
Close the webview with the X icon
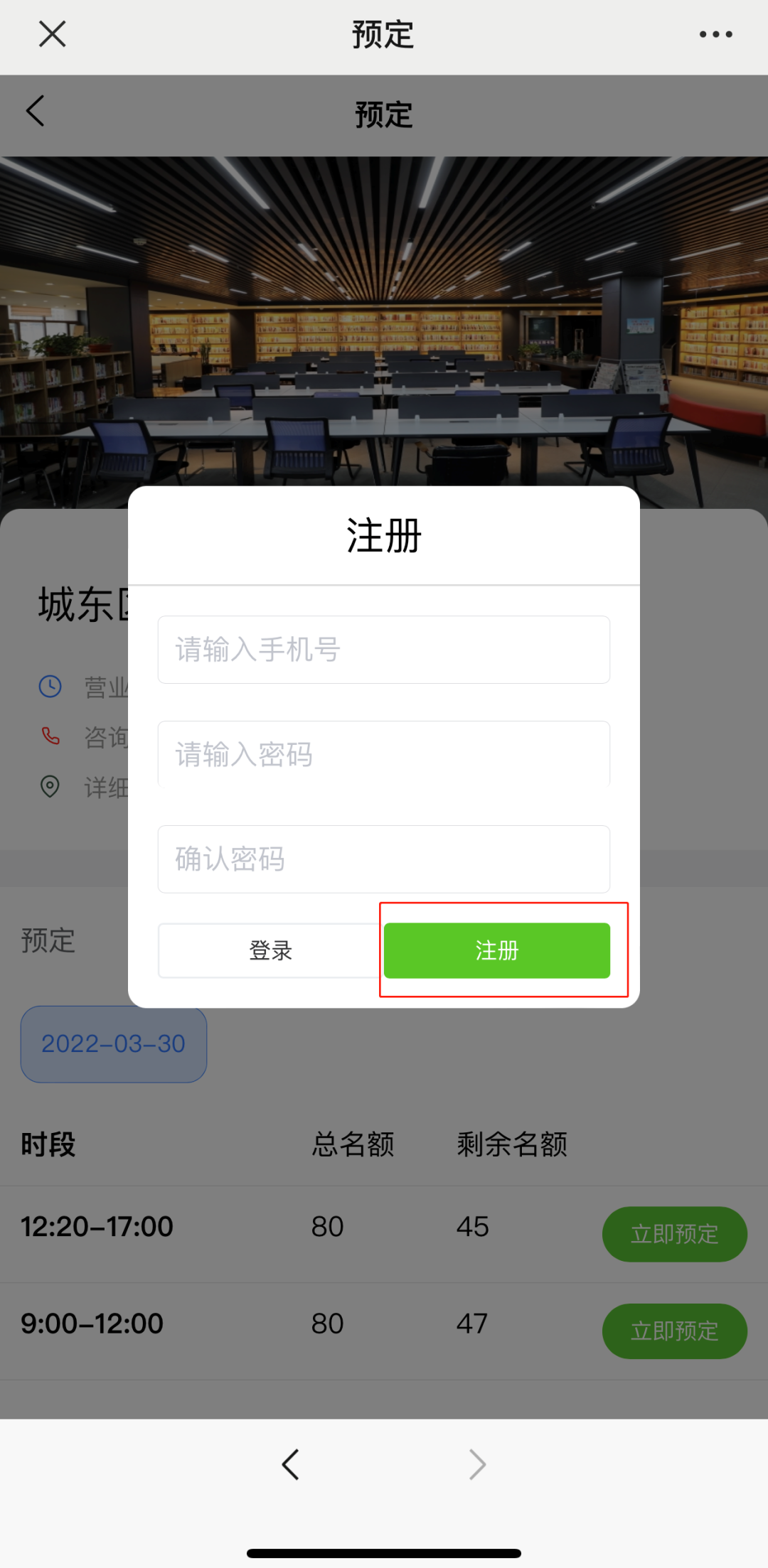(x=52, y=33)
